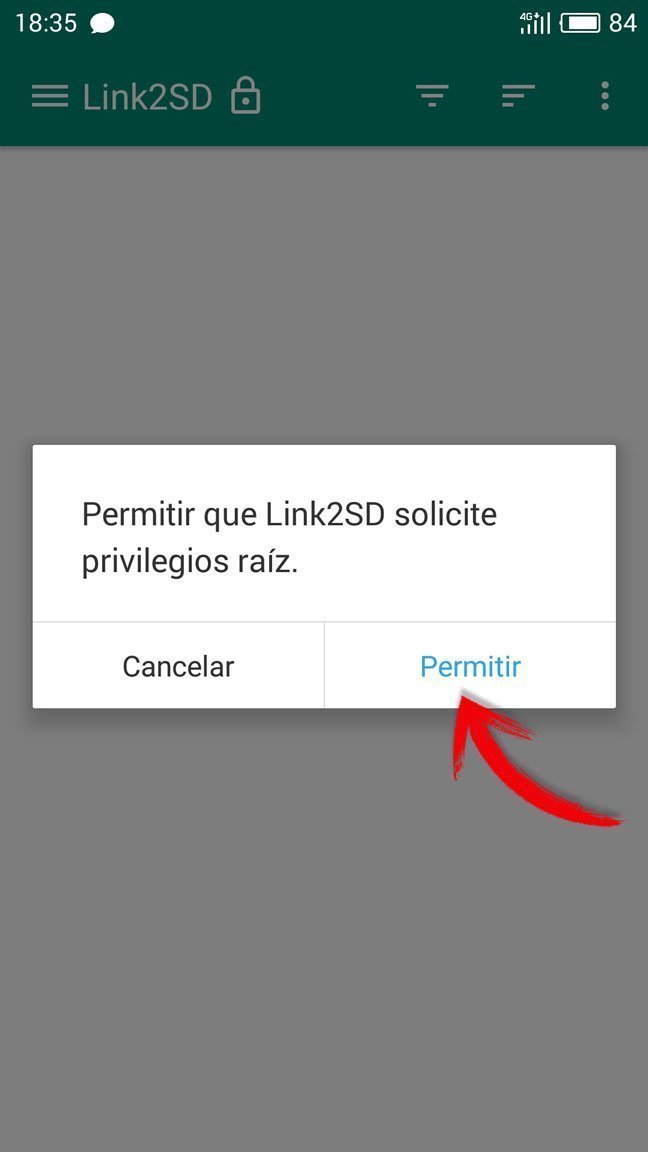Allow Link2SD root privileges with Permitir
This screenshot has height=1152, width=648.
(470, 666)
